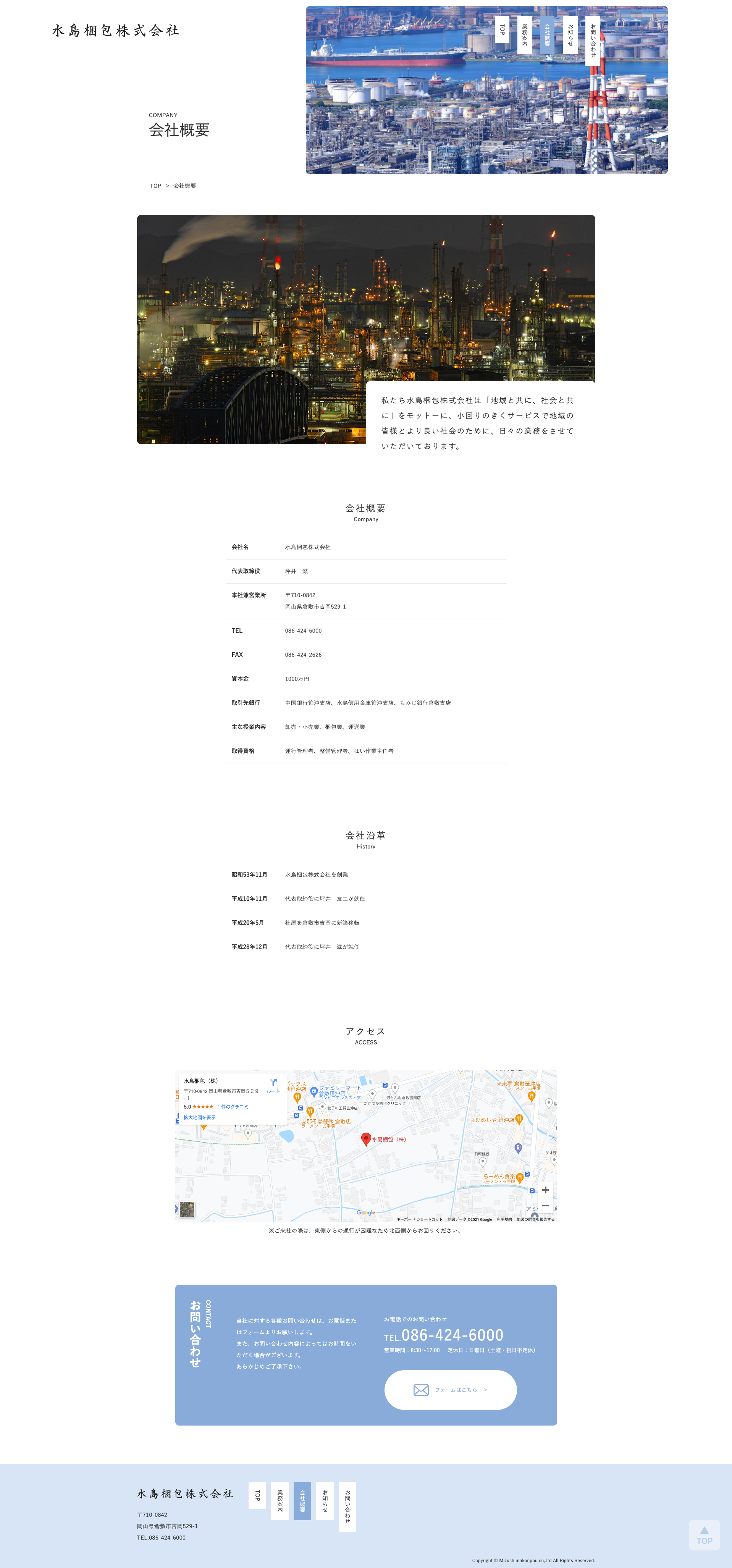Open 業務案内 in the footer menu
The width and height of the screenshot is (732, 1568).
[280, 1501]
